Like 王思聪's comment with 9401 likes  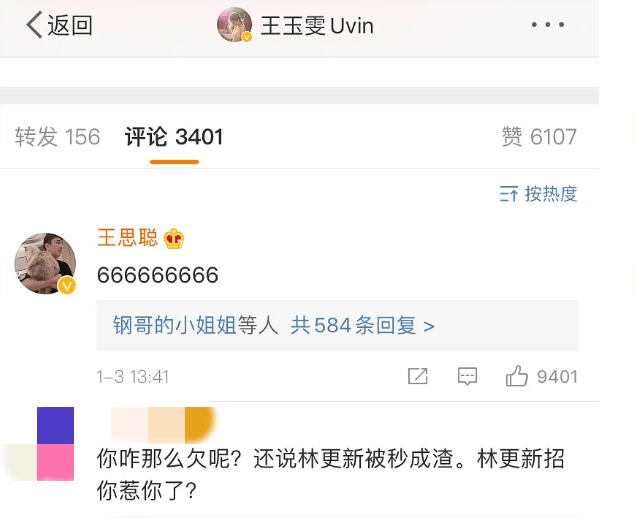pos(541,377)
